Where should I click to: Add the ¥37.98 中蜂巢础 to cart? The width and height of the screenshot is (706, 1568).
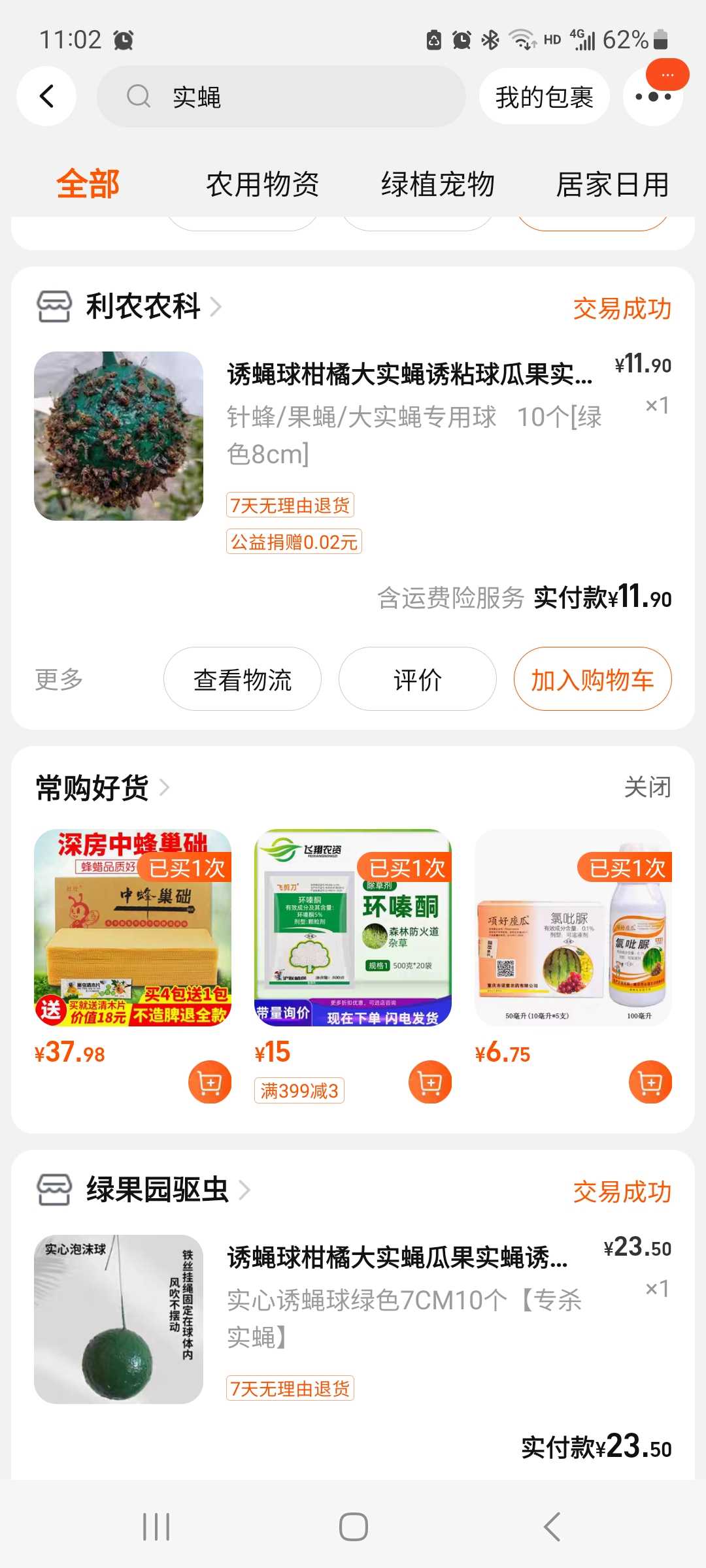pyautogui.click(x=210, y=1082)
